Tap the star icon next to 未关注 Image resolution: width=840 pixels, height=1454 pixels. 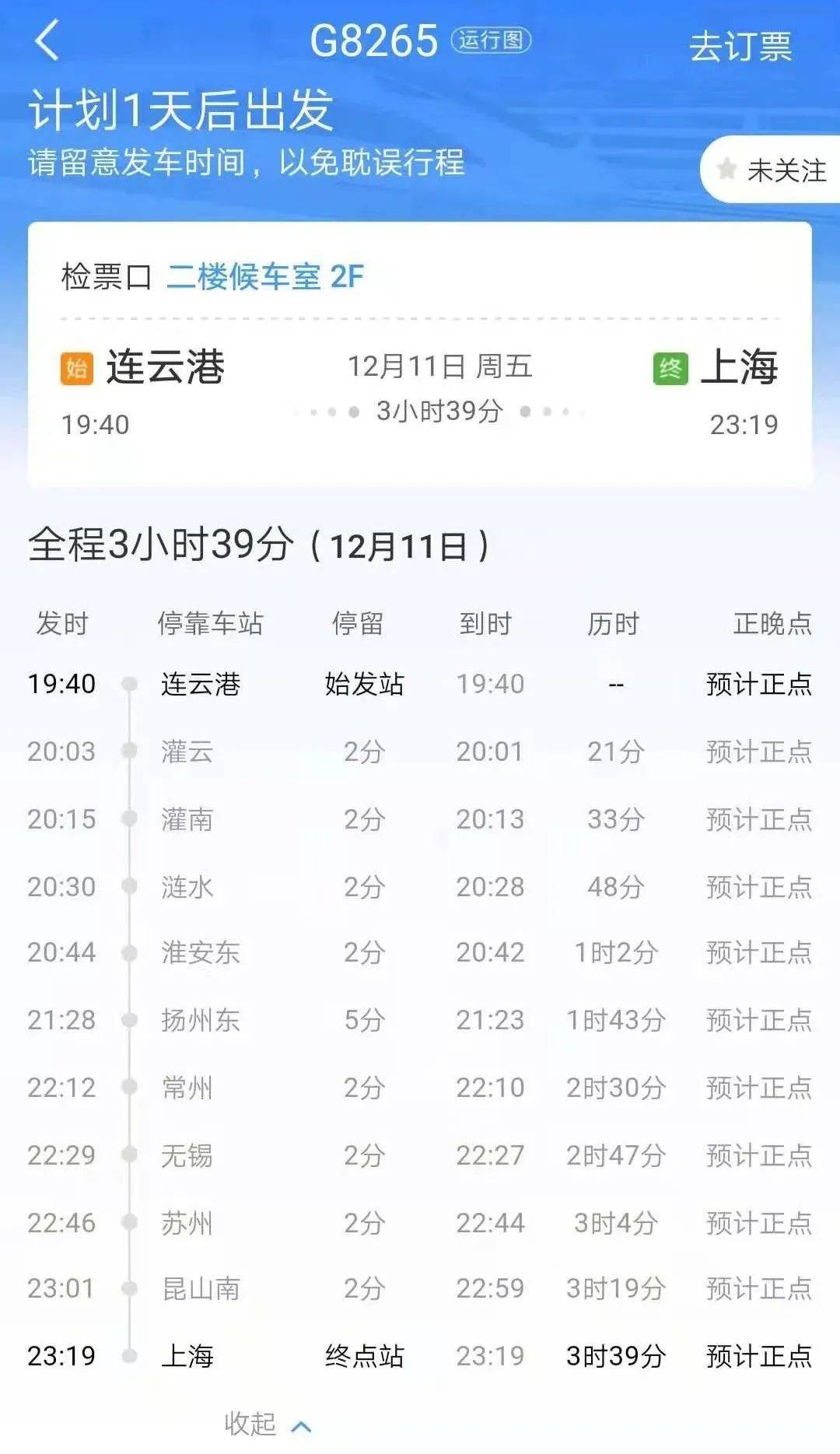728,168
